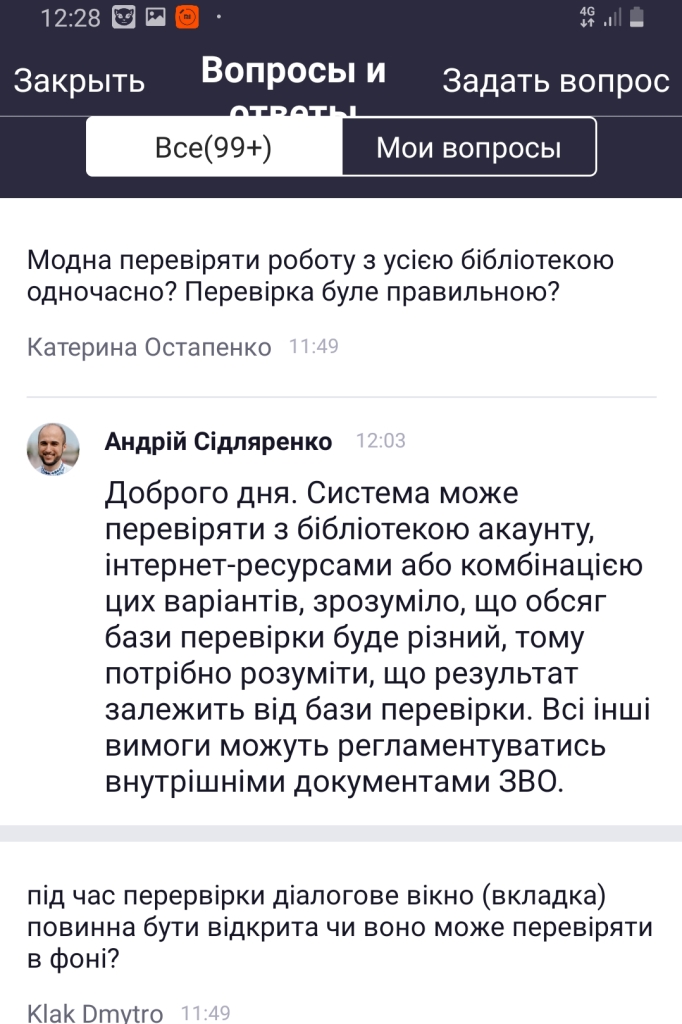Switch to the Все(99+) tab
This screenshot has height=1024, width=682.
(x=214, y=148)
